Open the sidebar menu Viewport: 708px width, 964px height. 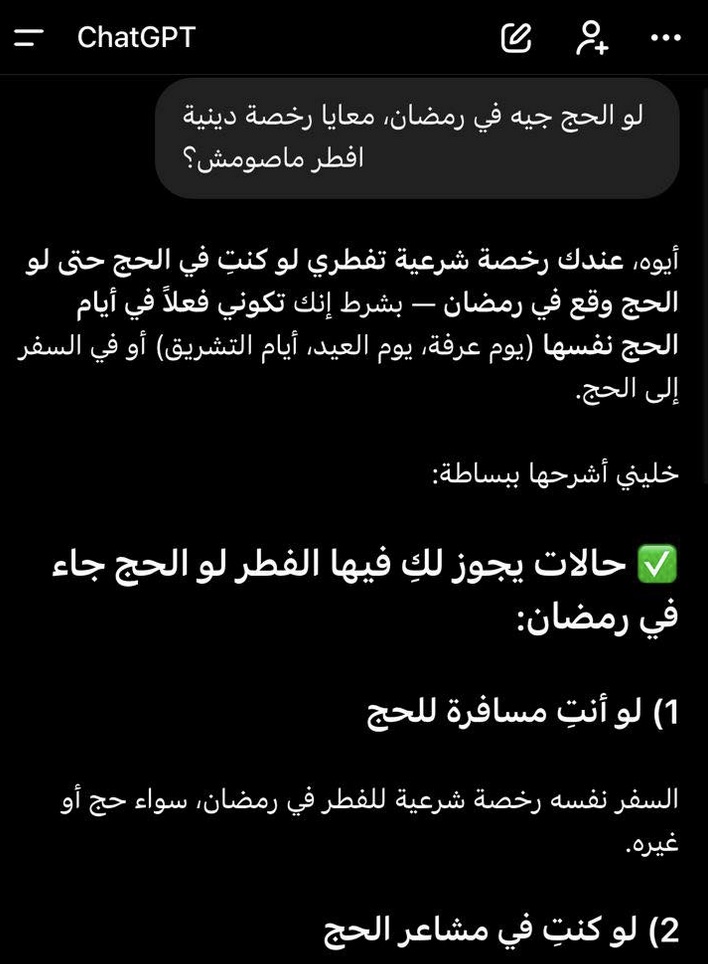[29, 38]
